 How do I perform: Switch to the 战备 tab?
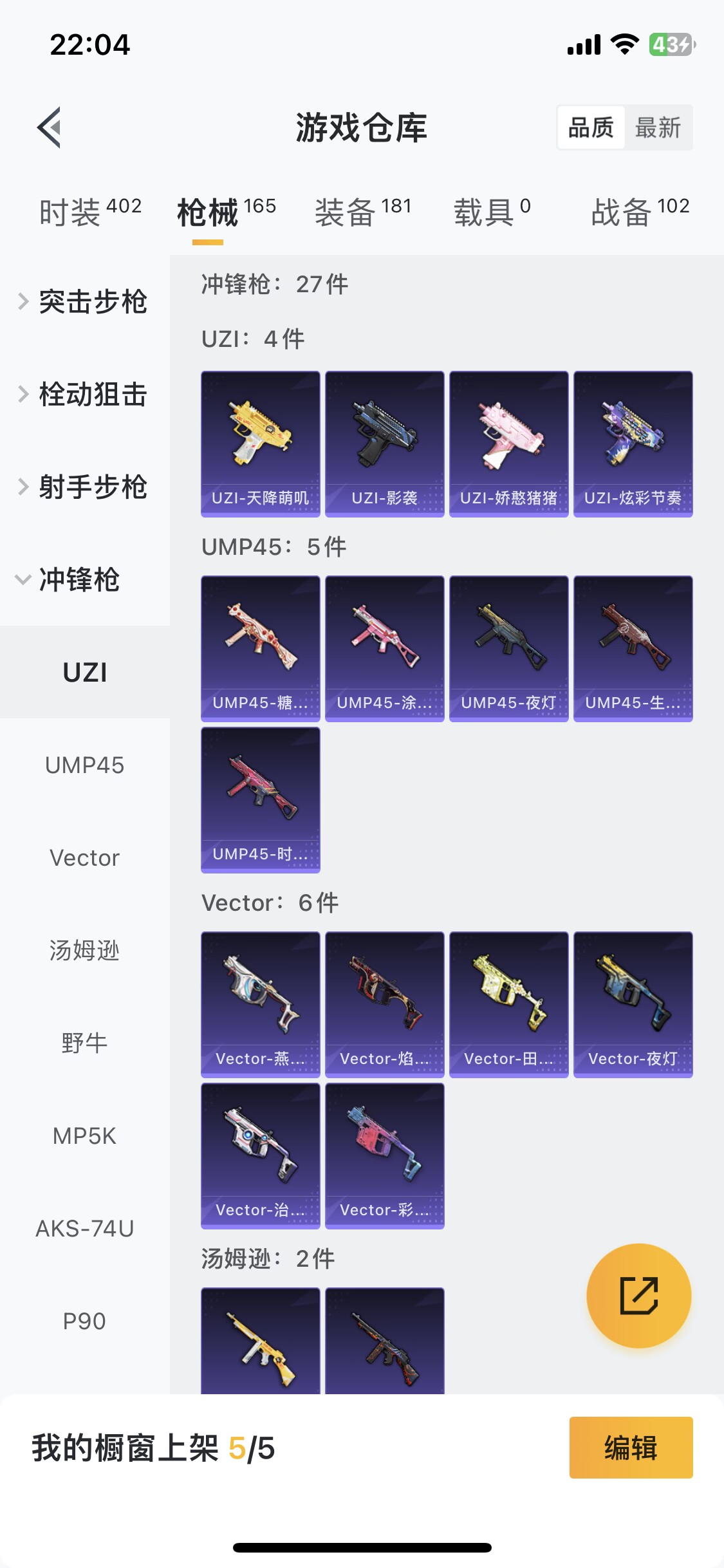640,212
